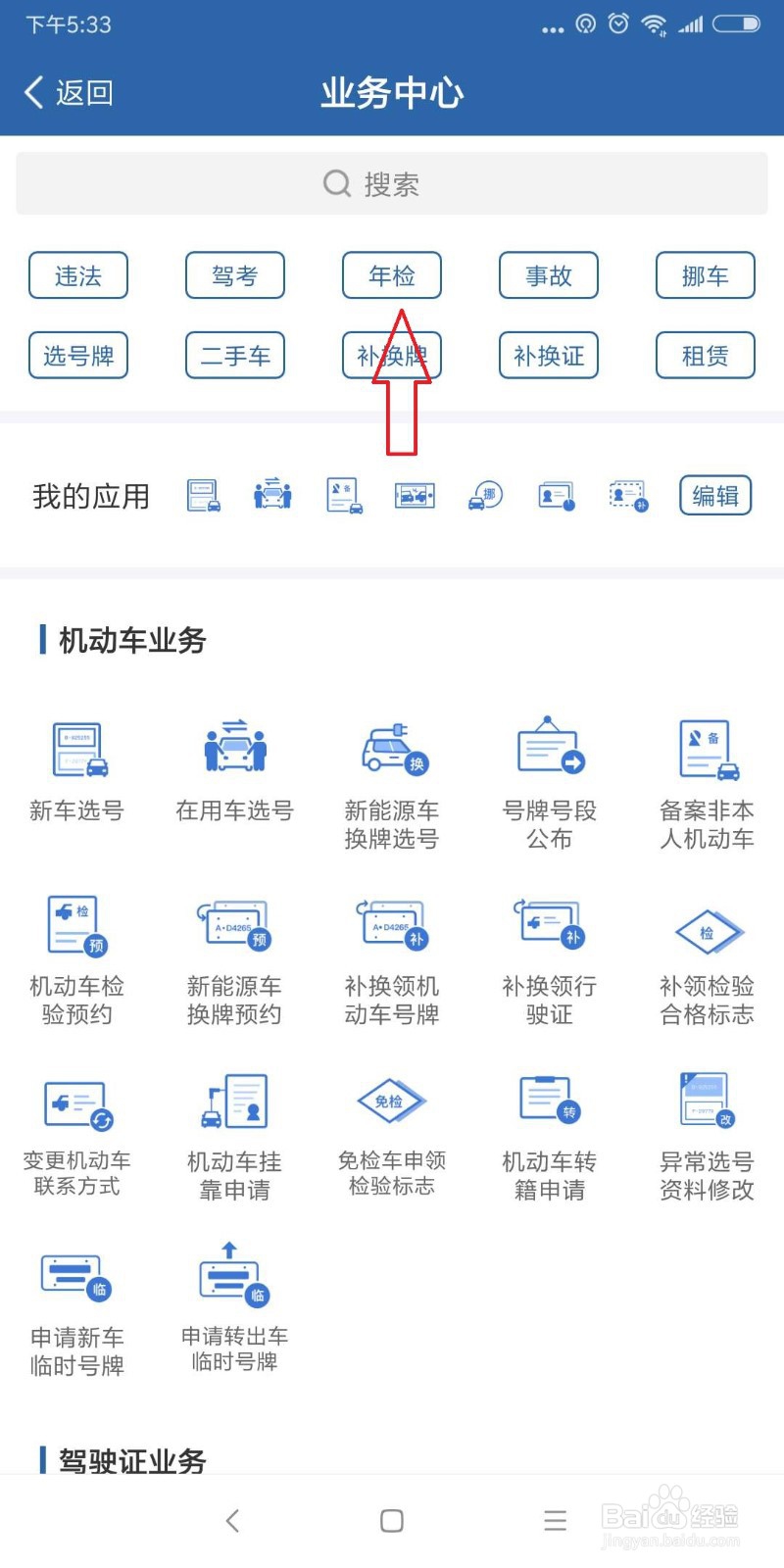This screenshot has width=784, height=1568.
Task: Tap the 编辑 button for 我的应用
Action: click(x=714, y=495)
